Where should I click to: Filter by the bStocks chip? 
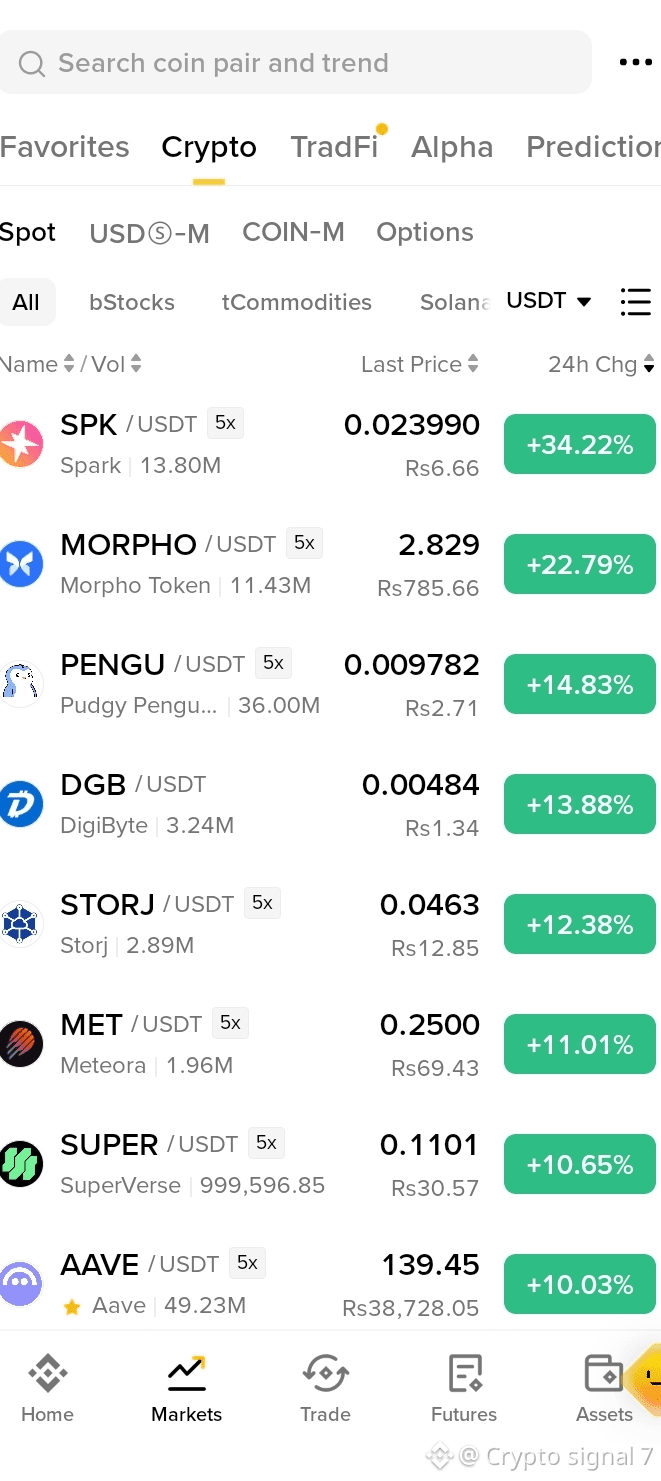click(132, 302)
